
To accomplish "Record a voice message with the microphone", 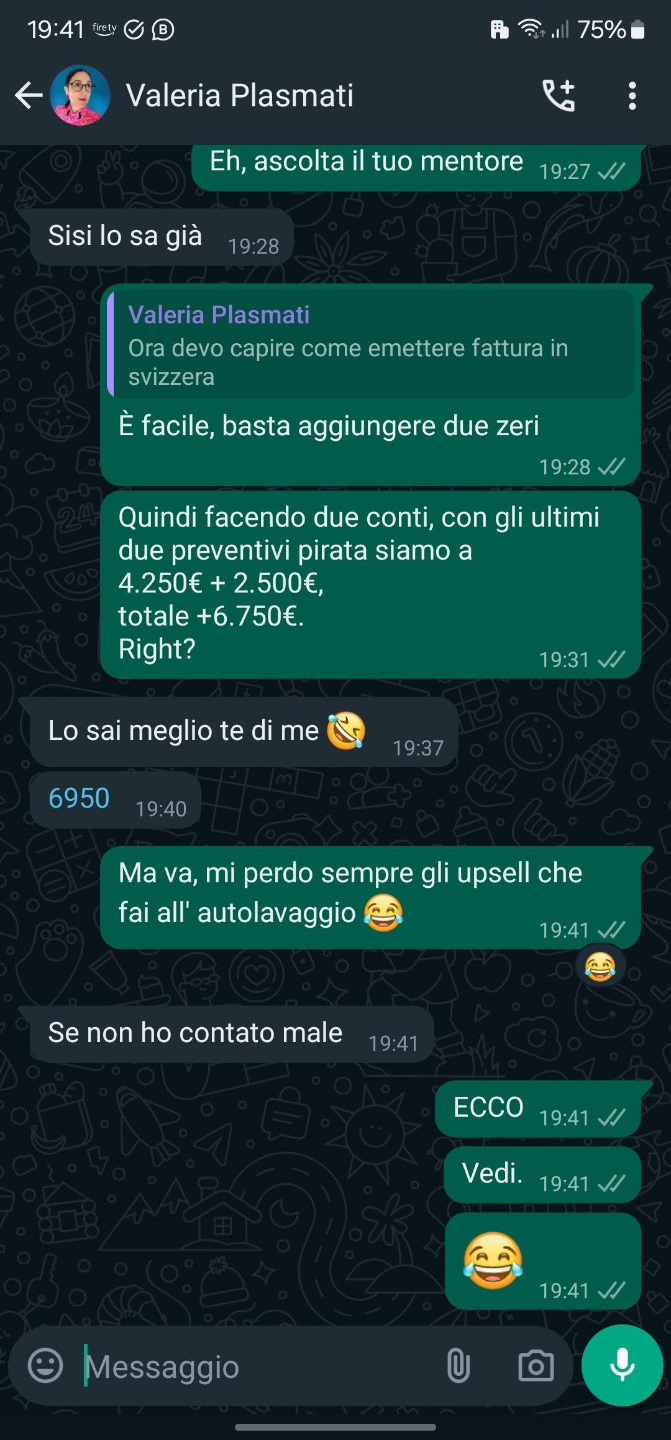I will [622, 1366].
